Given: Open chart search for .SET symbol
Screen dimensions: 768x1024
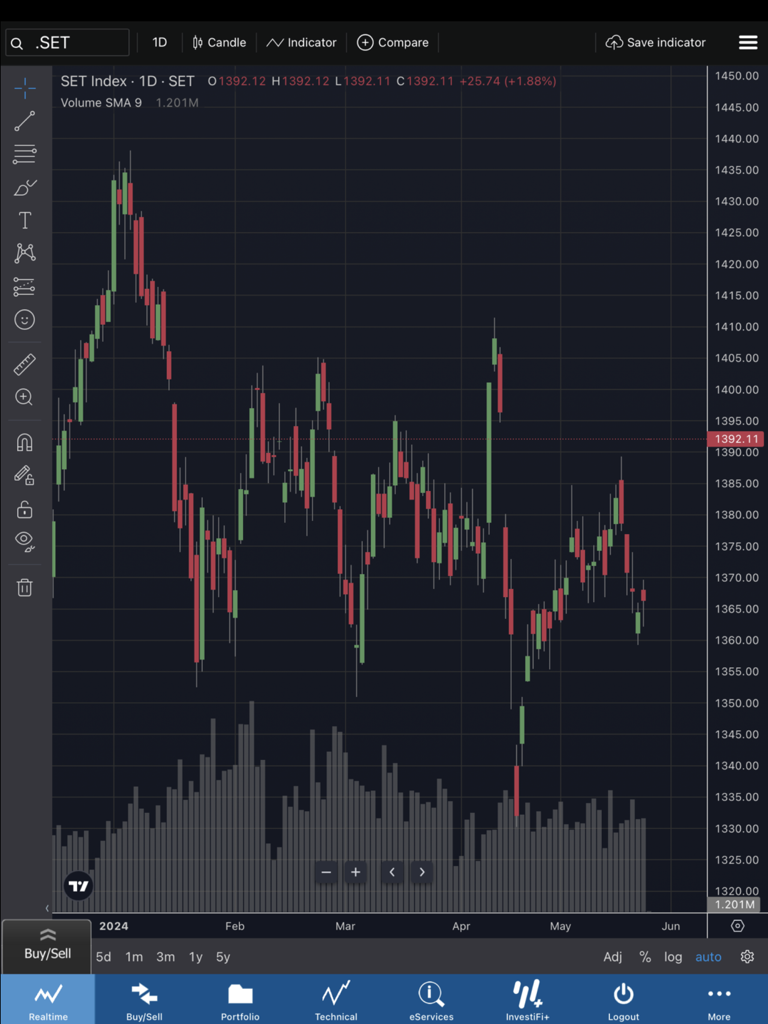Looking at the screenshot, I should (67, 42).
